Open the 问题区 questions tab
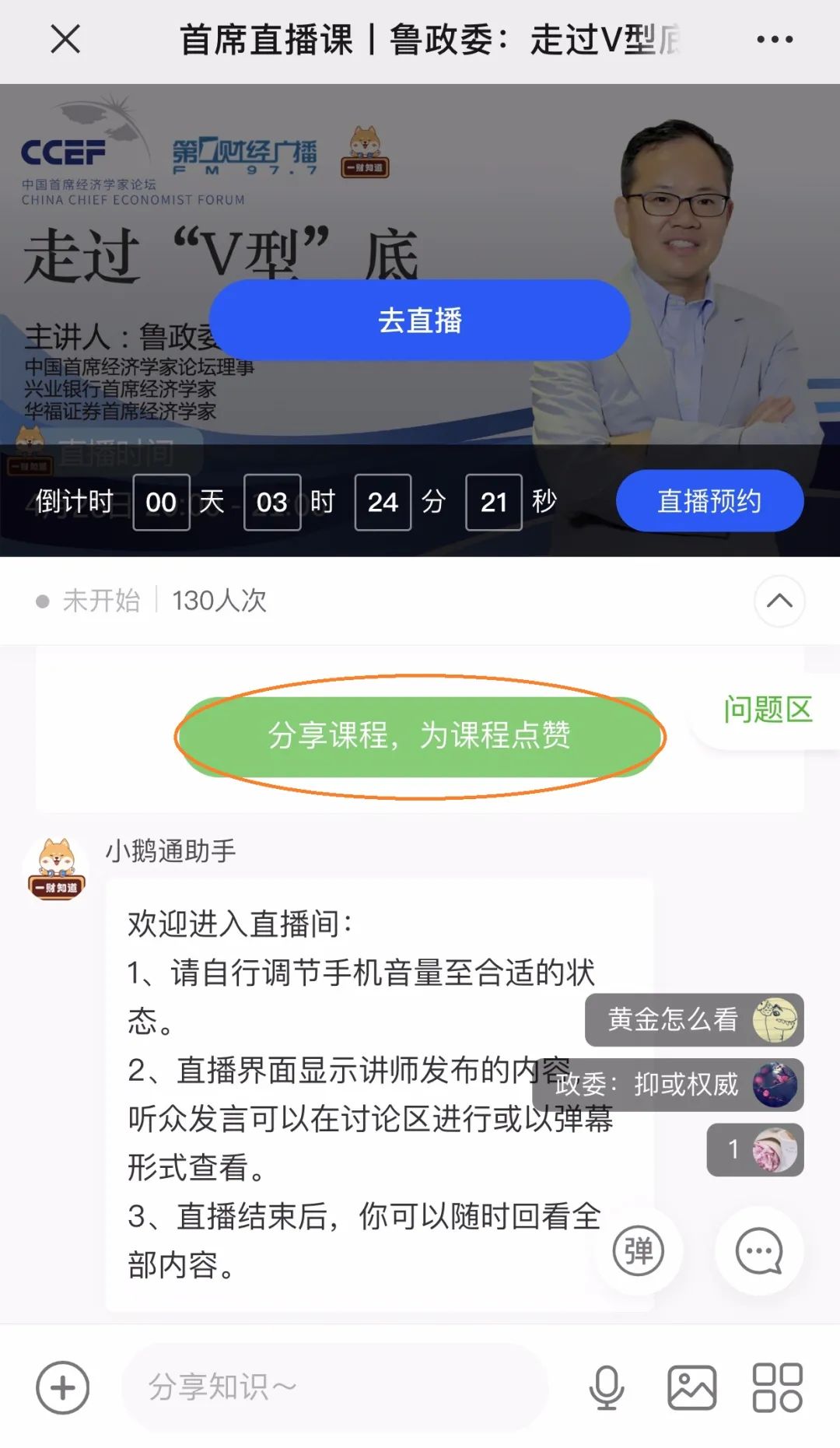Image resolution: width=840 pixels, height=1448 pixels. coord(768,710)
